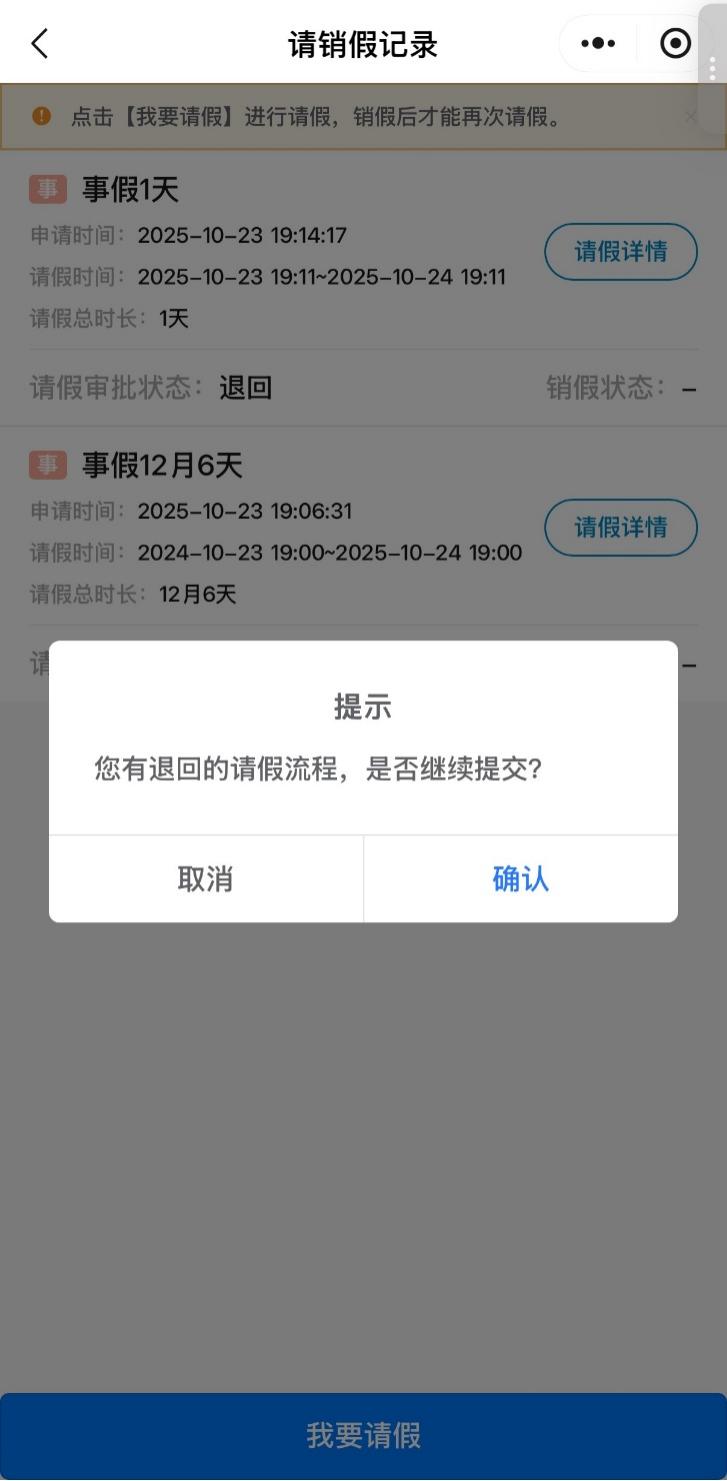Tap 取消 to dismiss the prompt
Image resolution: width=727 pixels, height=1481 pixels.
coord(205,879)
